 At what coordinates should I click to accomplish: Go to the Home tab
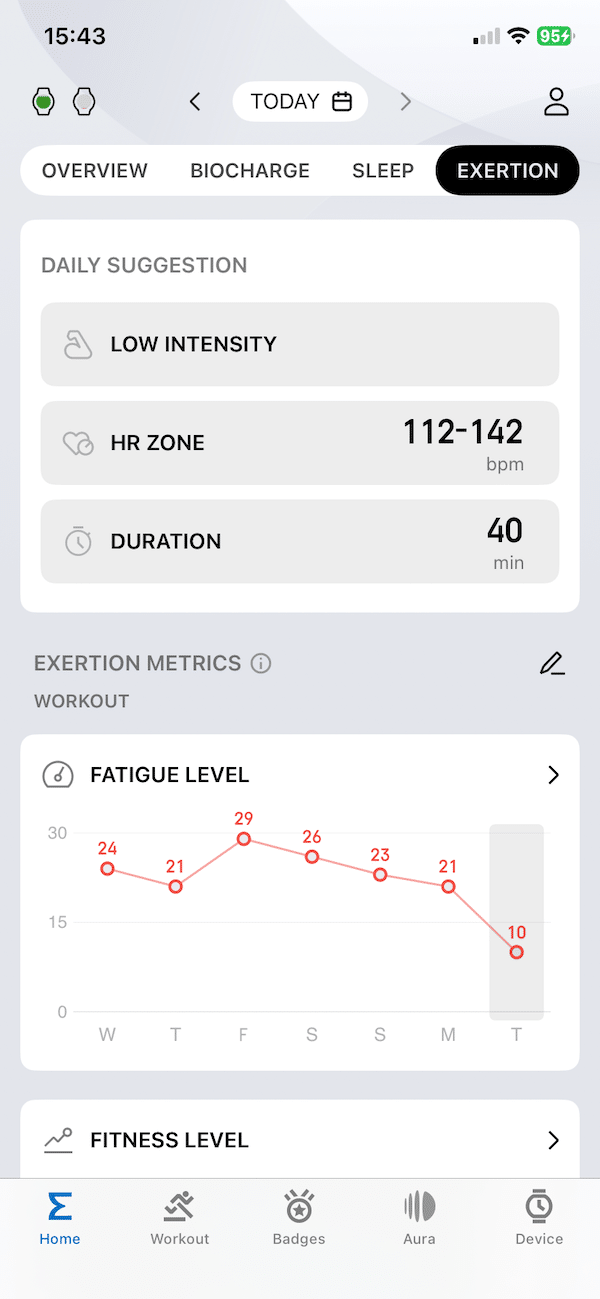click(x=60, y=1219)
